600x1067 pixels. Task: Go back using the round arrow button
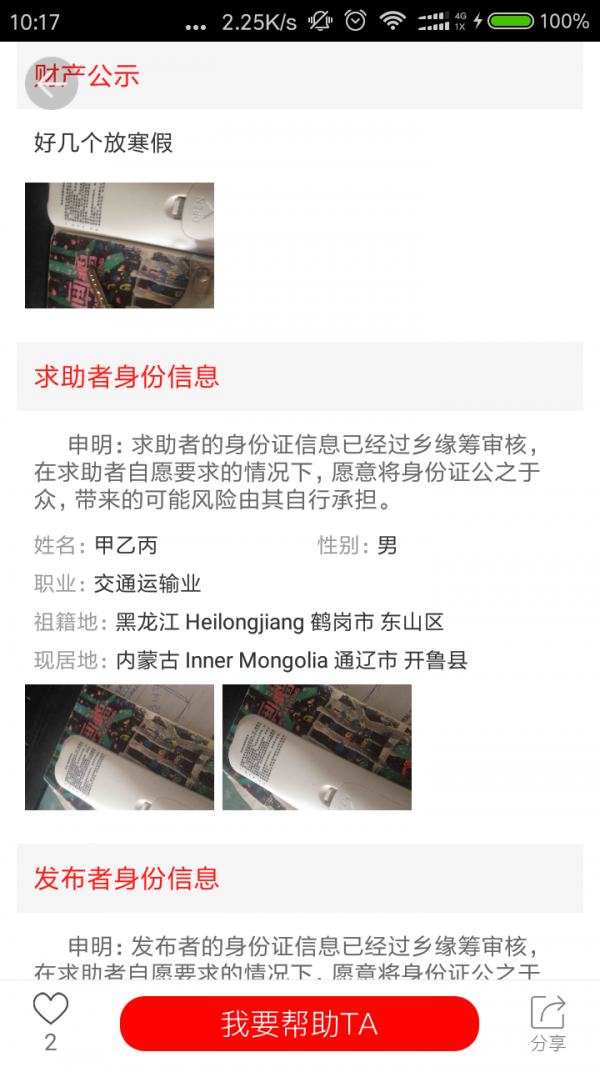pos(50,83)
